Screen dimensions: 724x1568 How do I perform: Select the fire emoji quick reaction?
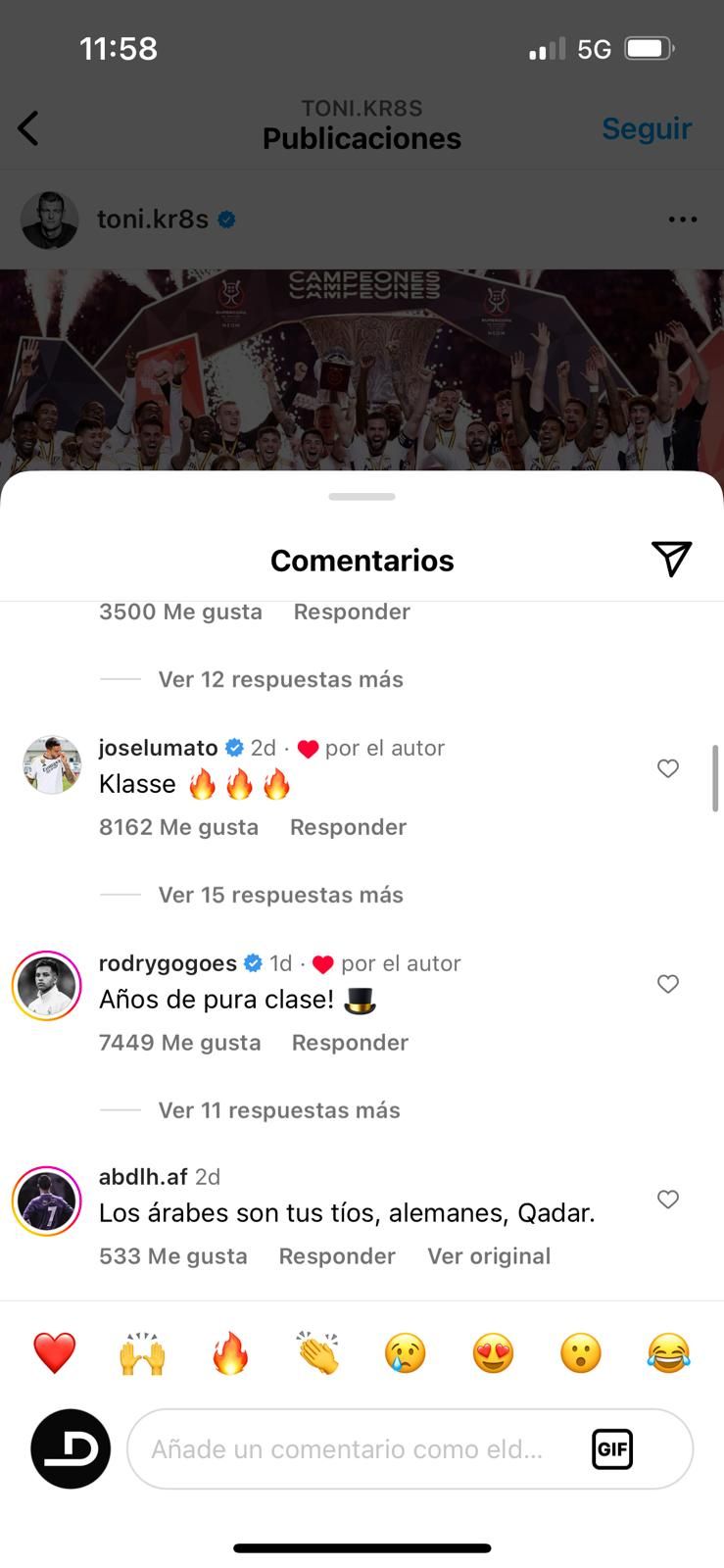click(x=229, y=1351)
